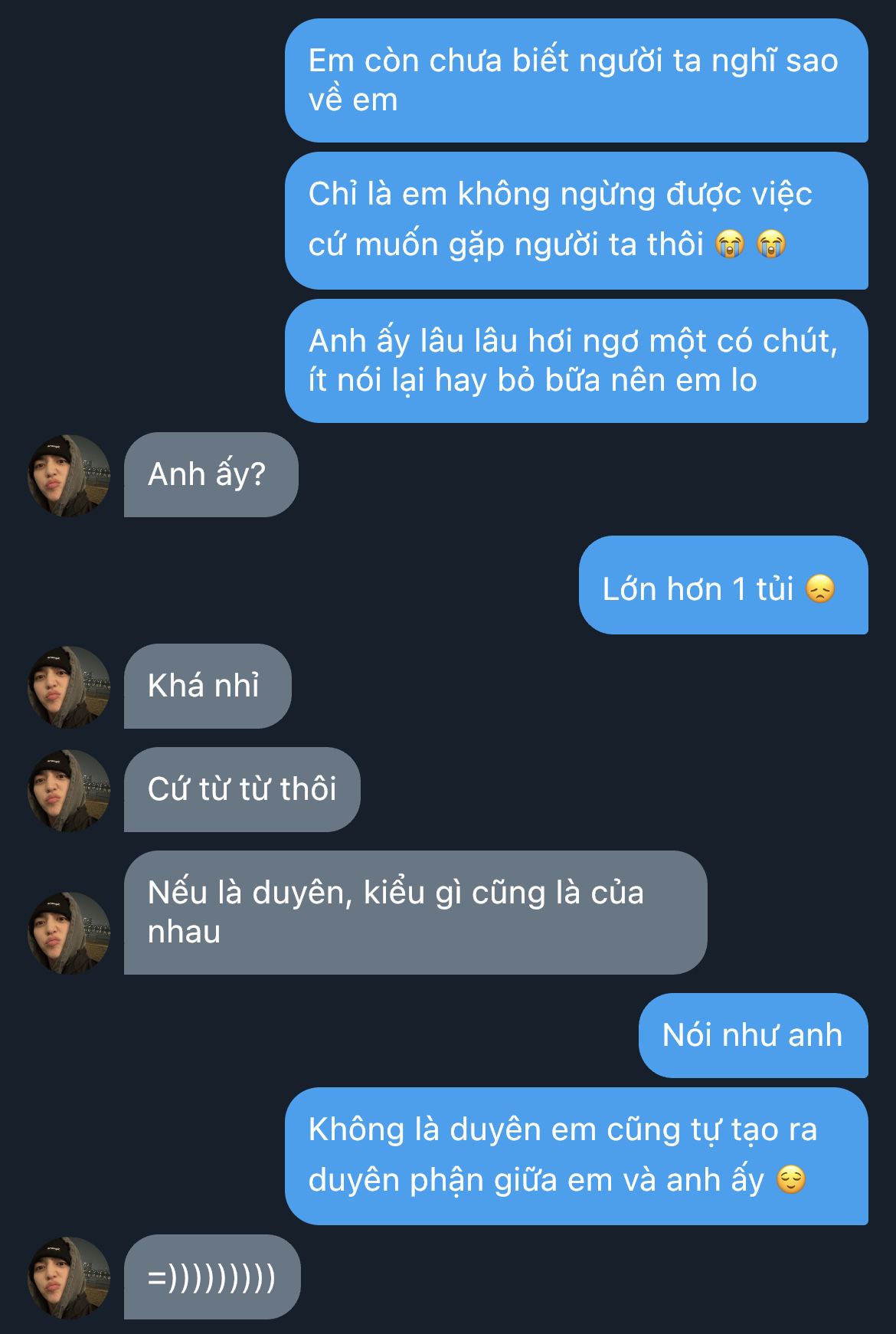Tap avatar beside "Nếu là duyên" message
The image size is (896, 1334).
tap(69, 932)
